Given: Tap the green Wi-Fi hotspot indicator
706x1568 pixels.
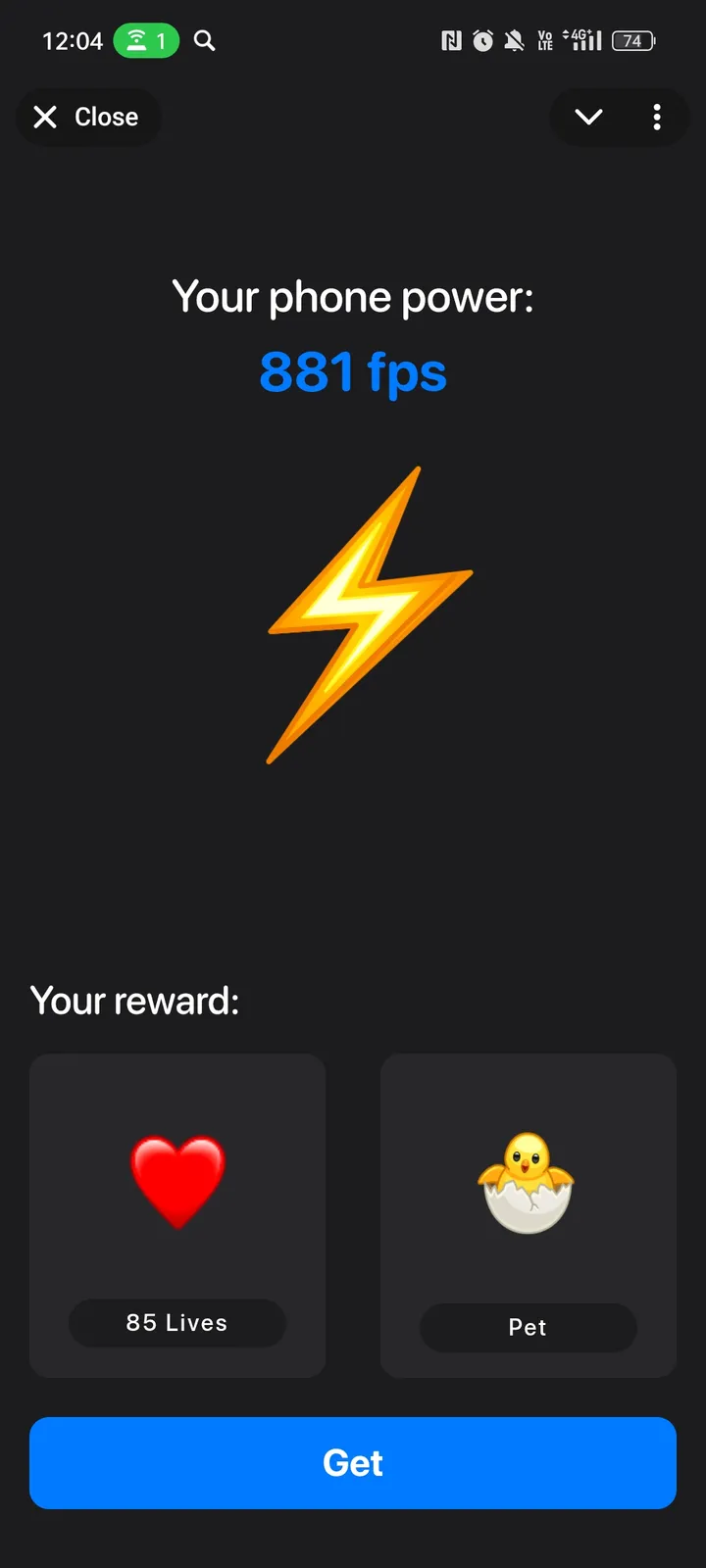Looking at the screenshot, I should 146,40.
